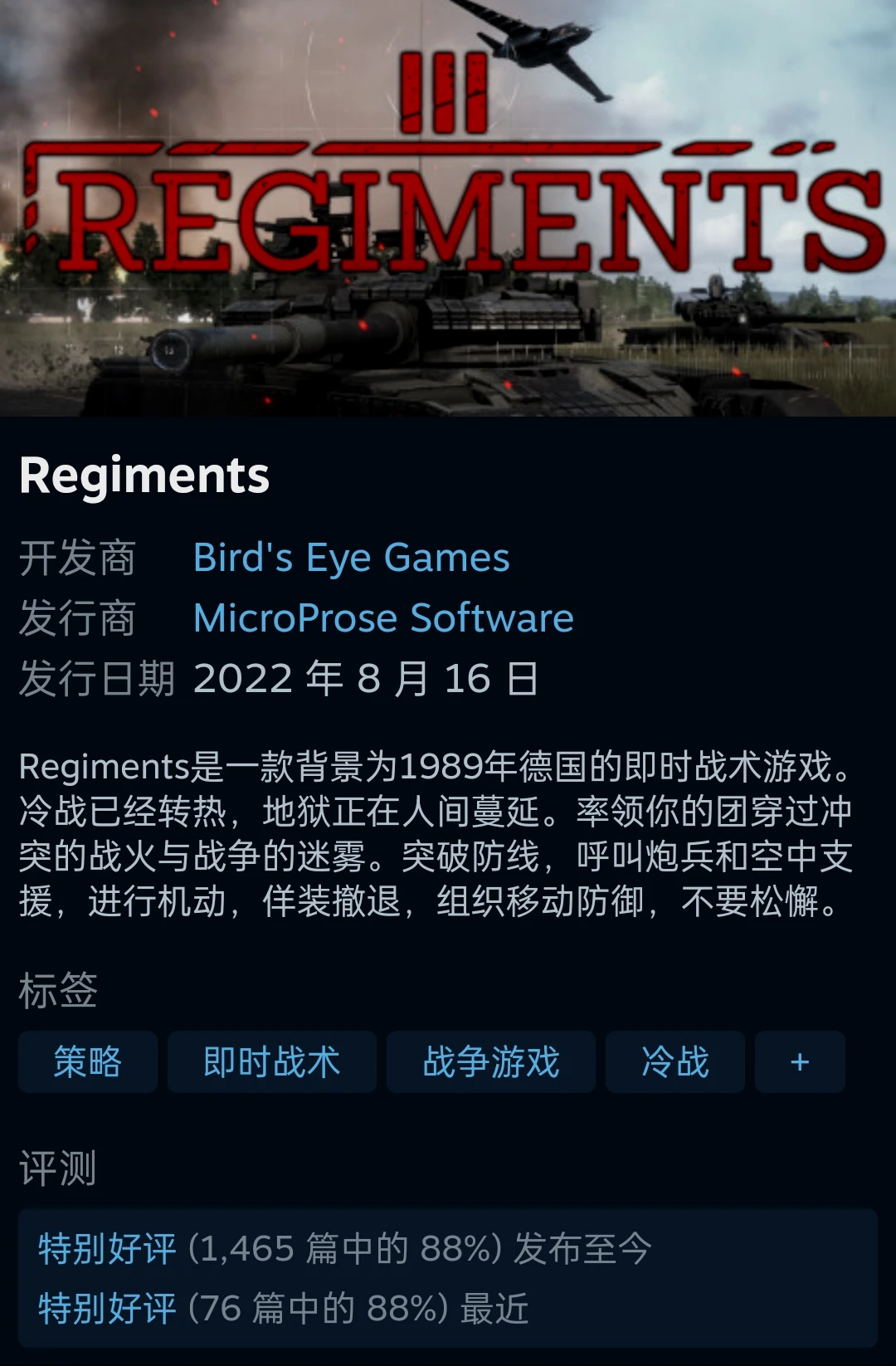
Task: Open developer Bird's Eye Games link
Action: pos(351,558)
